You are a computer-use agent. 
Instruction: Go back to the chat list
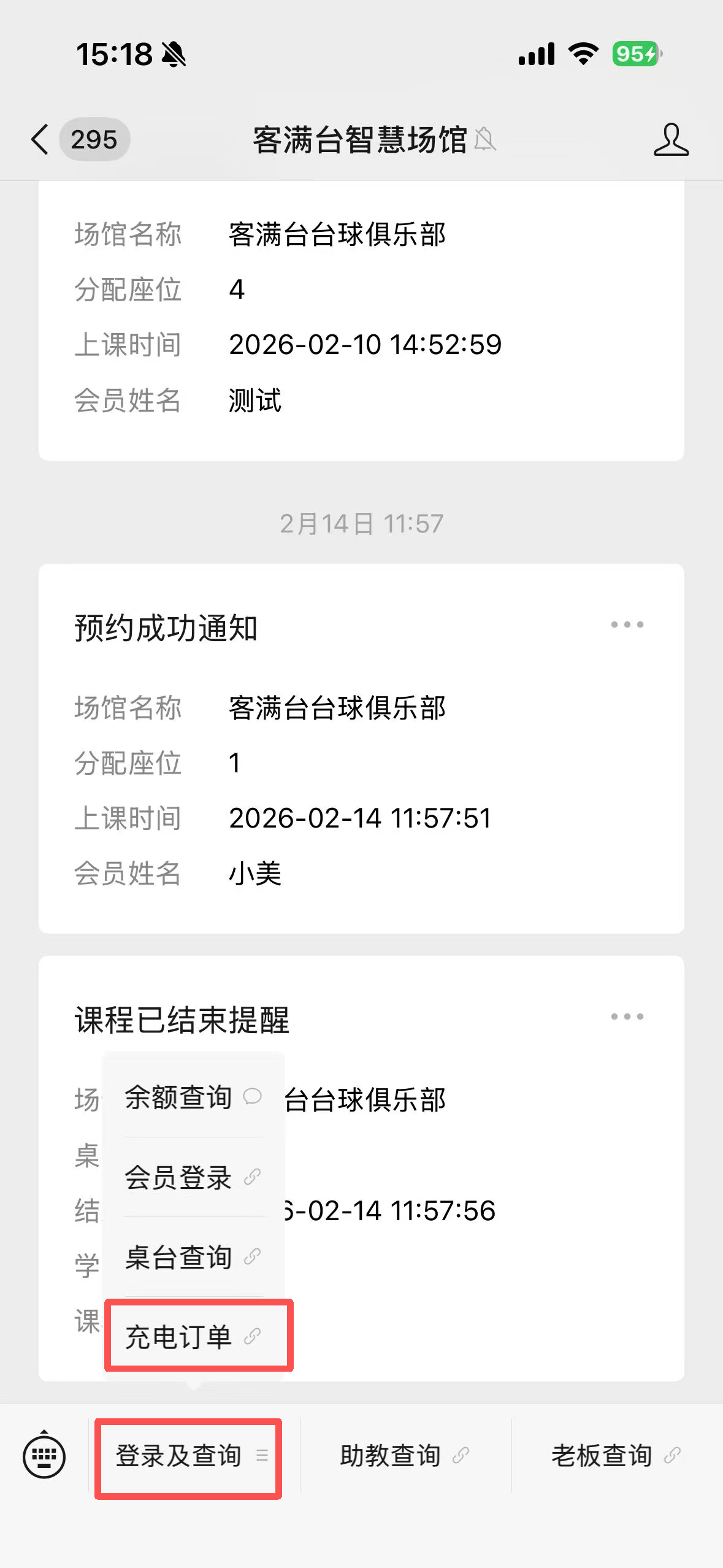[x=40, y=139]
